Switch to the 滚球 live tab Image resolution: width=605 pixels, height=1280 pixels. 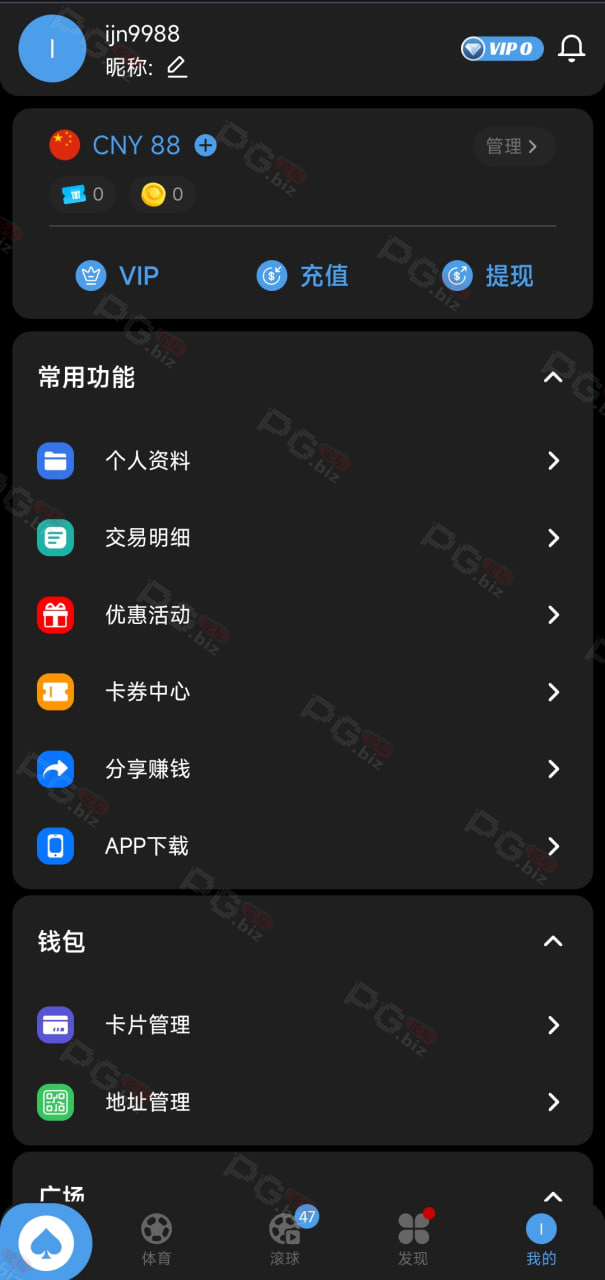[x=286, y=1240]
